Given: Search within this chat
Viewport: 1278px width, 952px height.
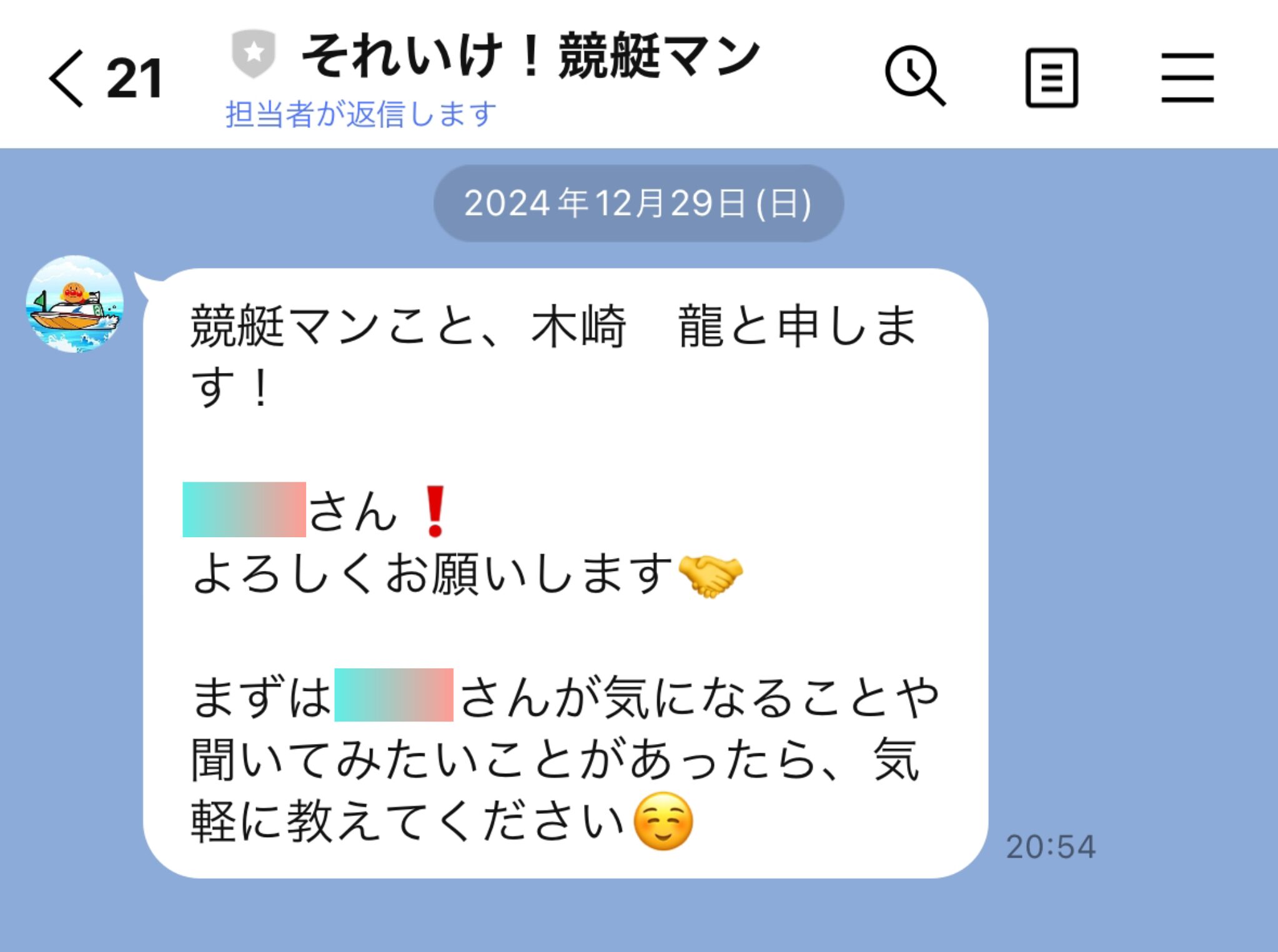Looking at the screenshot, I should pos(914,76).
